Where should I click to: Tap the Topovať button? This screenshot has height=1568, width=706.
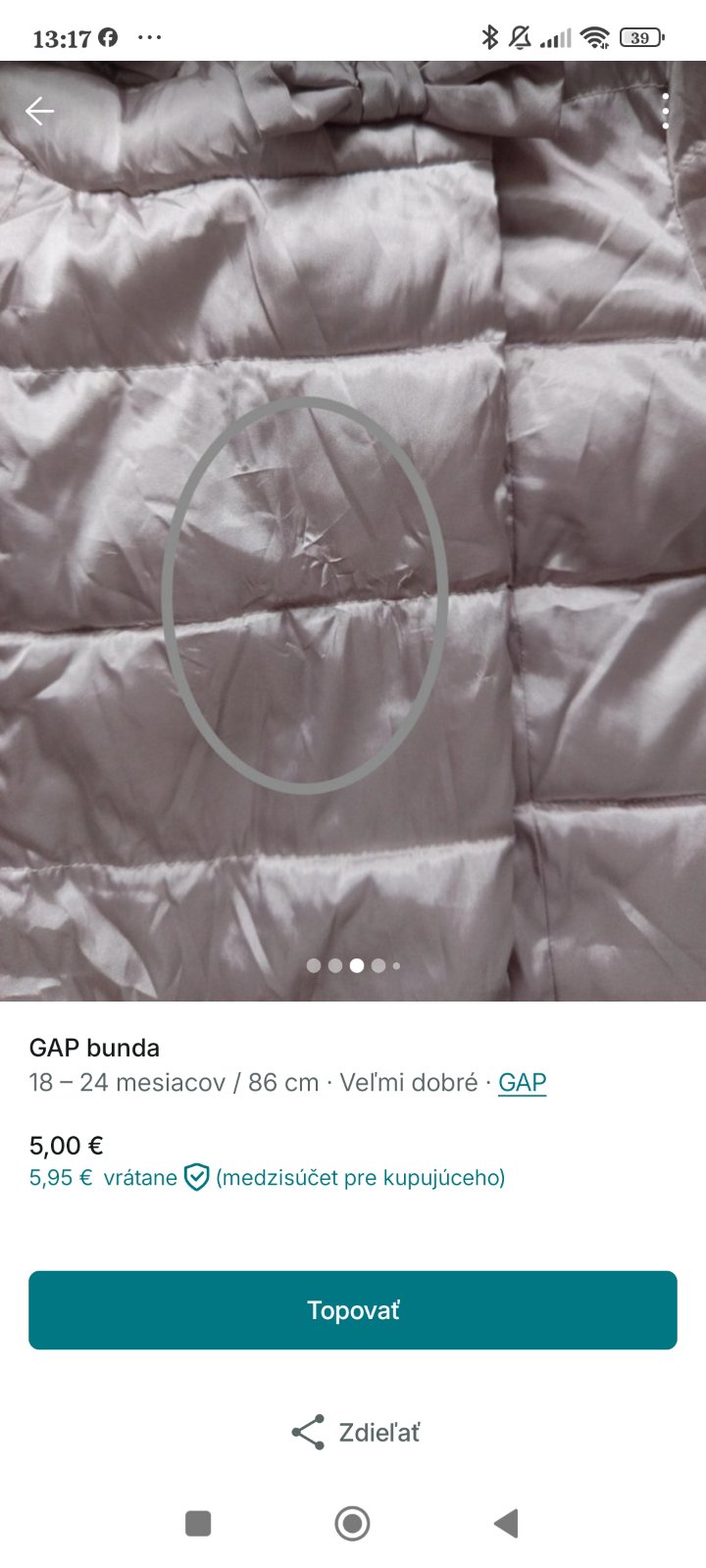pyautogui.click(x=353, y=1310)
